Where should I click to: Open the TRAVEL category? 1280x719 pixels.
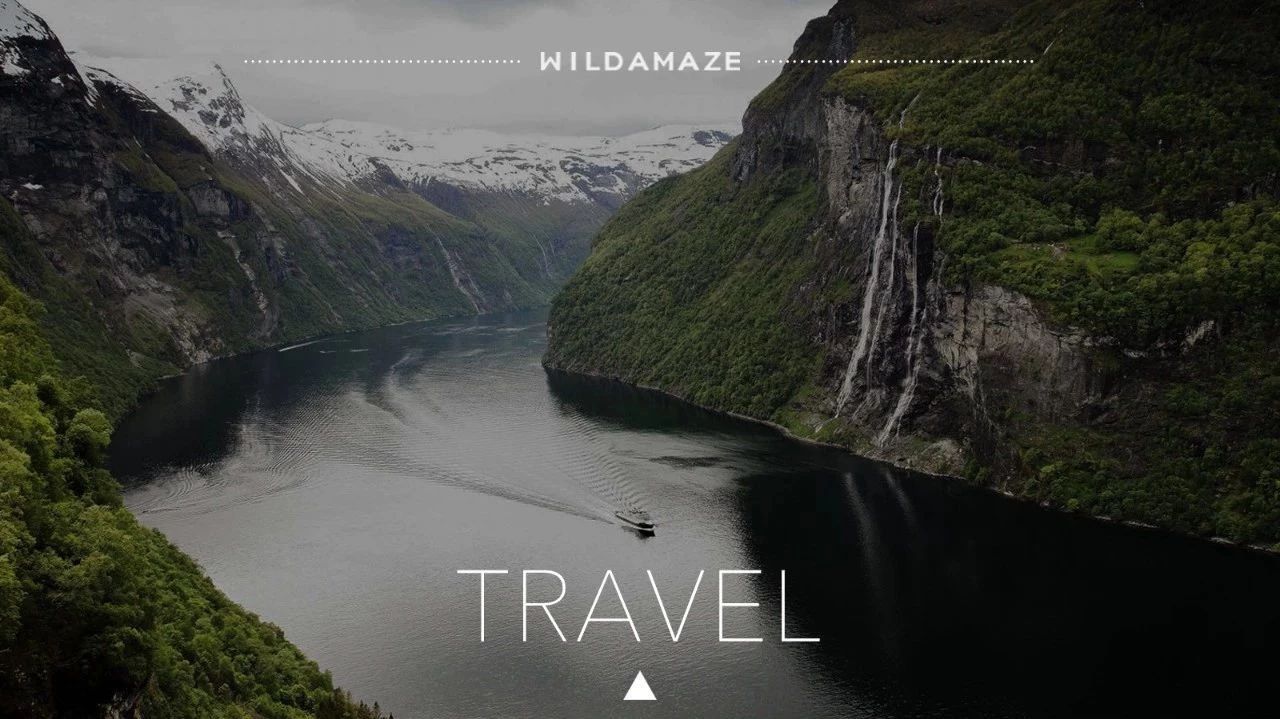(x=638, y=606)
